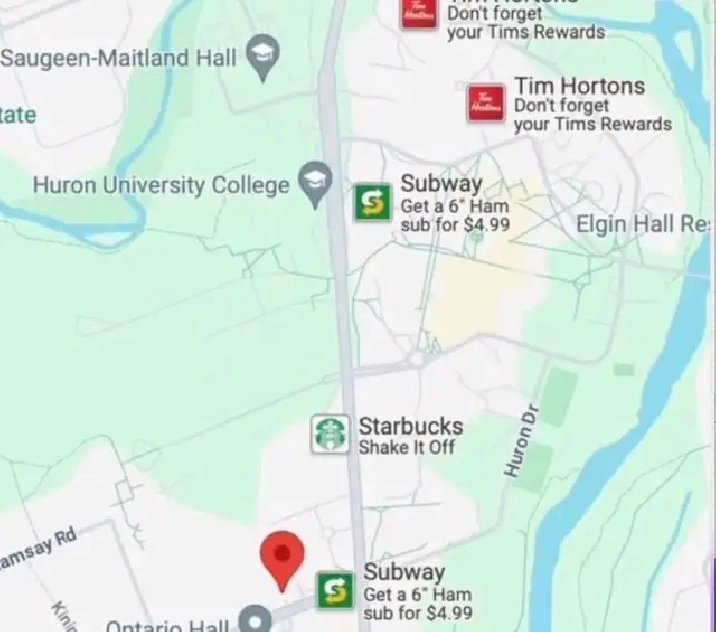
Task: Select the Subway pin beside Huron University College
Action: [373, 202]
